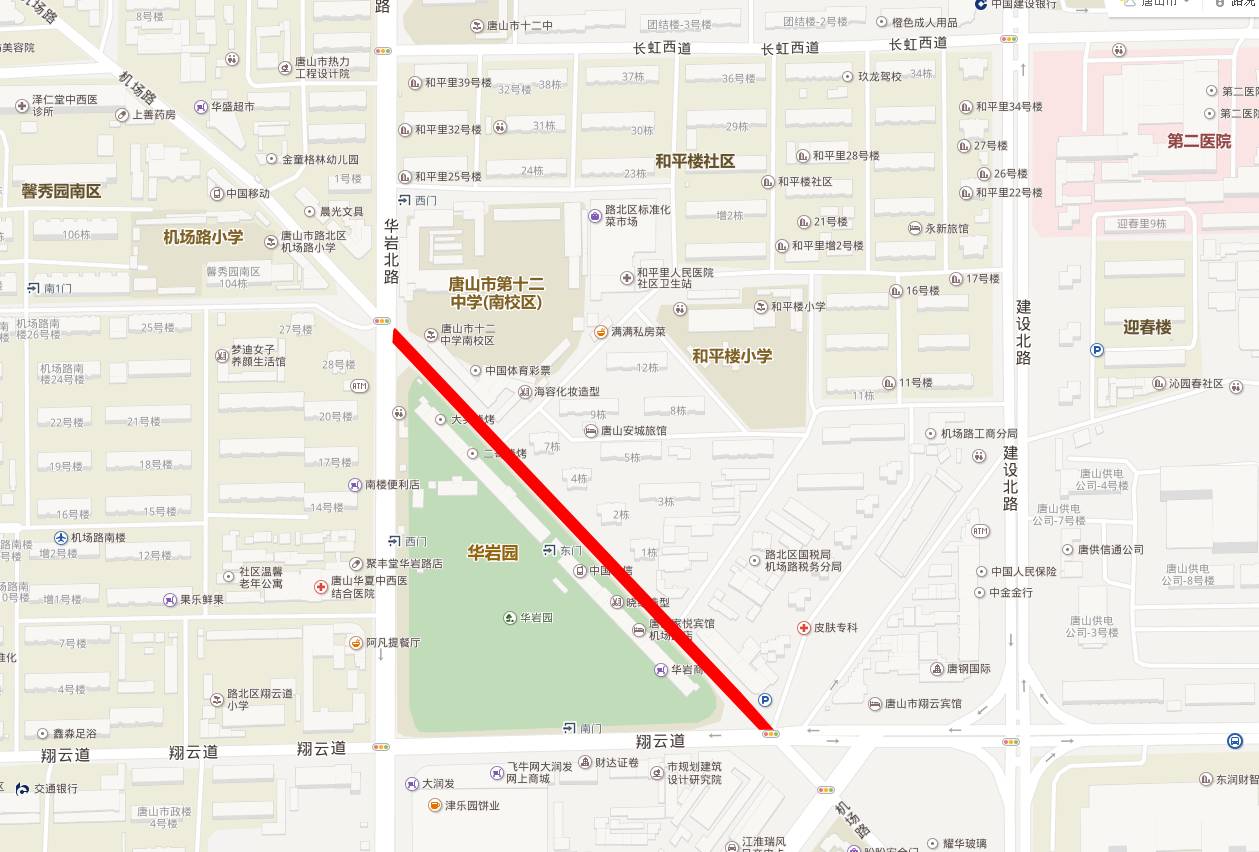Screen dimensions: 1259x852
Task: Tap the 唐山市翔云宾馆 hotel marker
Action: tap(875, 704)
